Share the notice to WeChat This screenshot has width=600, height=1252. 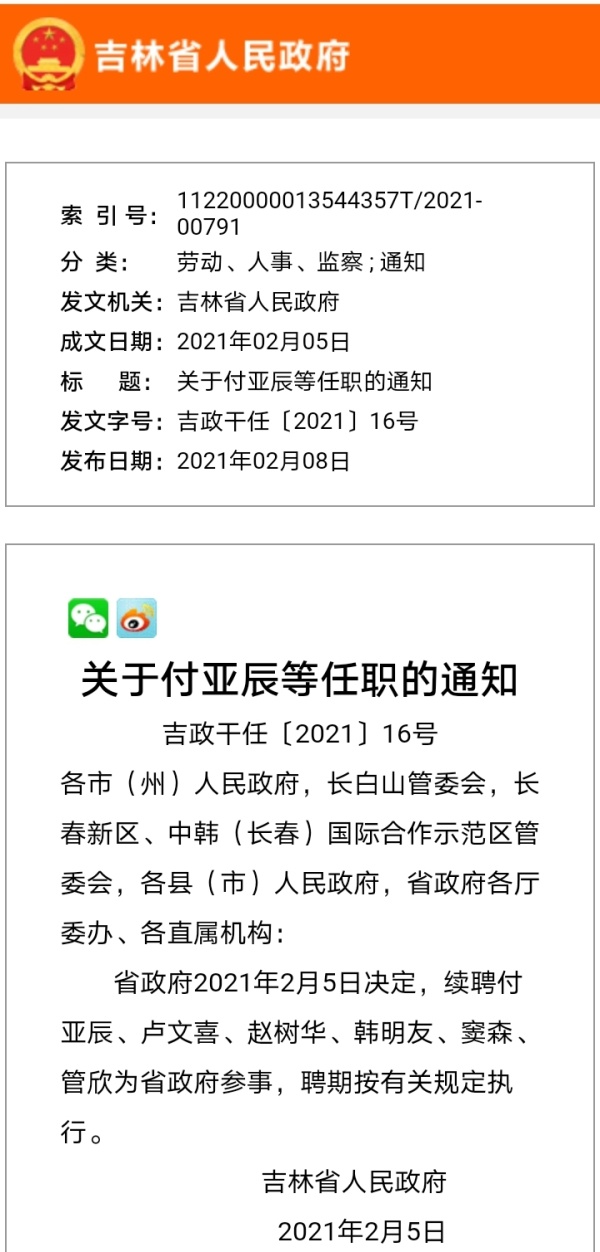click(88, 618)
